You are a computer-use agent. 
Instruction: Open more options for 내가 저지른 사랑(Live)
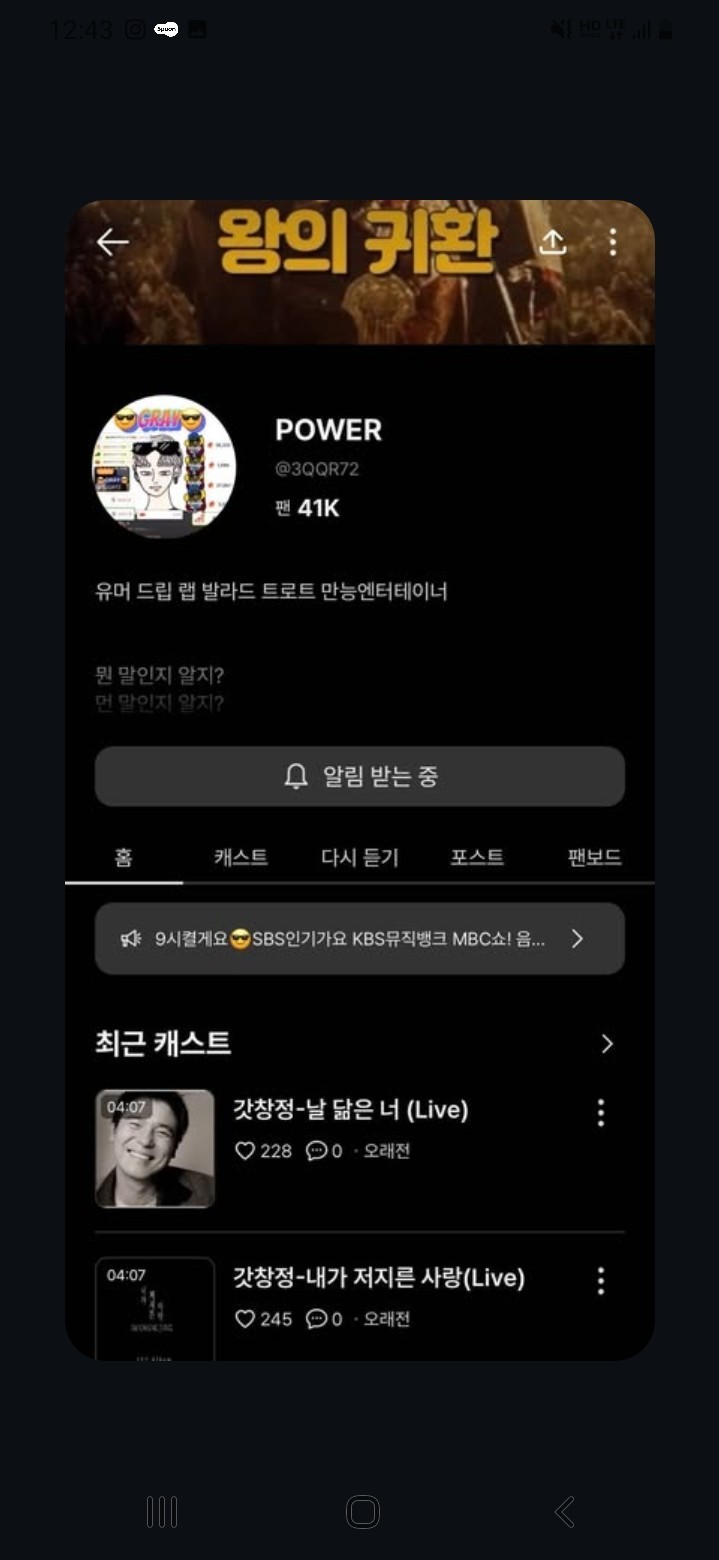point(601,1281)
